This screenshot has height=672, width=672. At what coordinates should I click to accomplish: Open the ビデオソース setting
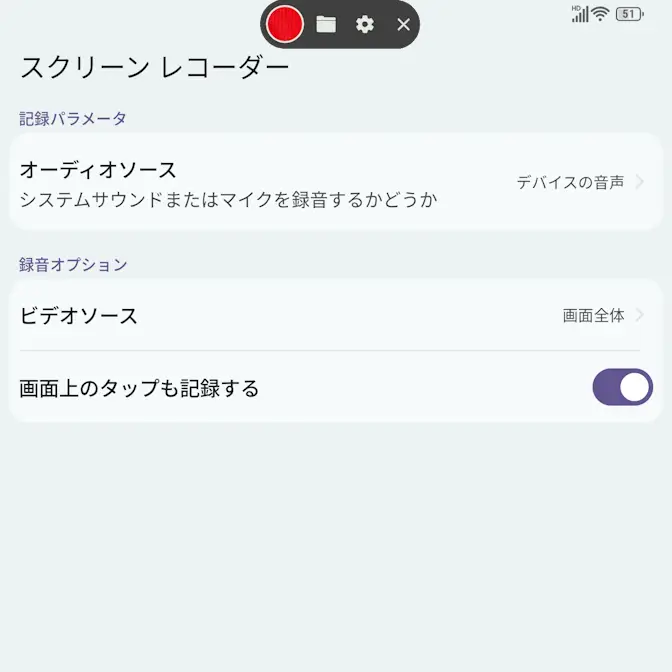click(335, 316)
